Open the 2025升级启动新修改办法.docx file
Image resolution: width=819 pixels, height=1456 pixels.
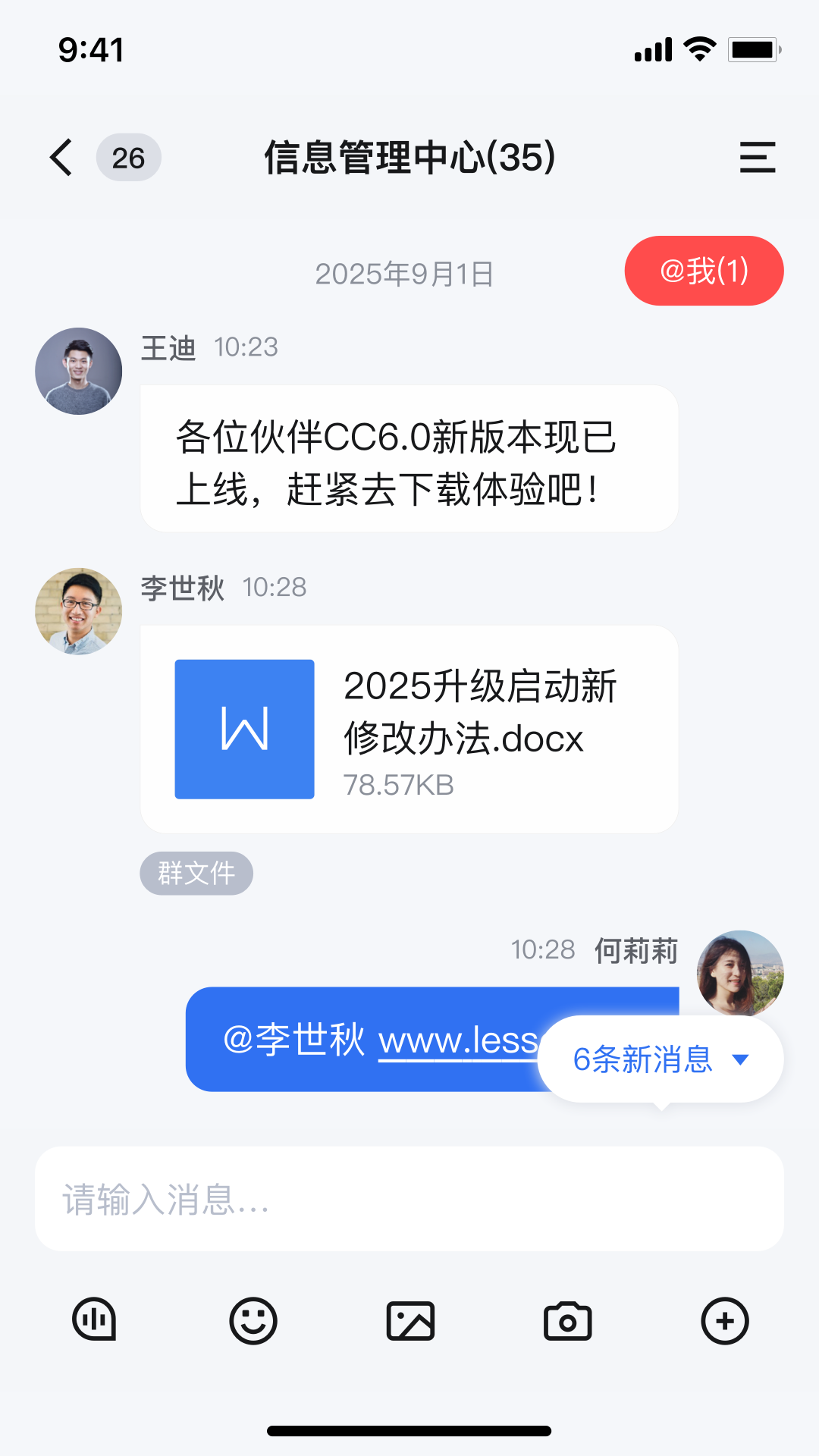pyautogui.click(x=409, y=729)
